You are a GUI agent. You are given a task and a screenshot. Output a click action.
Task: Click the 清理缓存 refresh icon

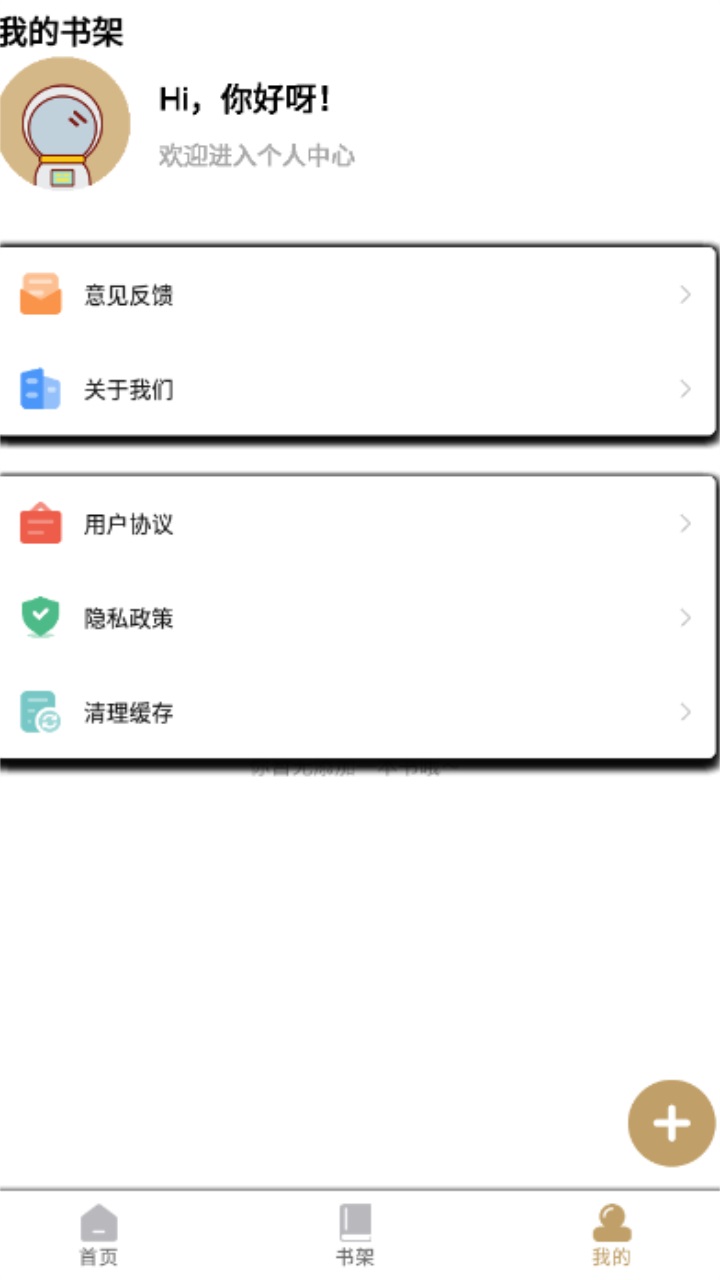click(40, 713)
